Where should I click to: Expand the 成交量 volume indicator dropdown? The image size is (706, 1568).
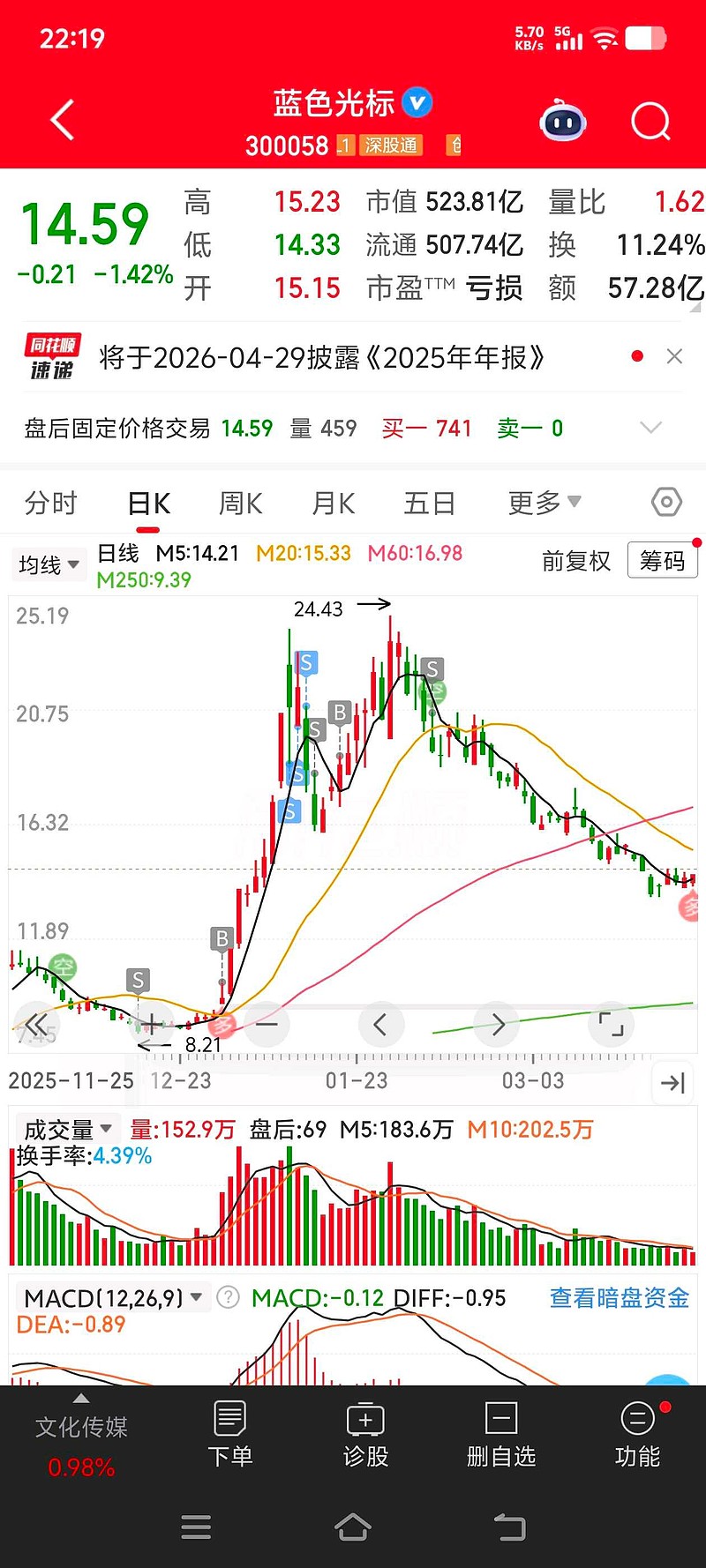(x=66, y=1129)
